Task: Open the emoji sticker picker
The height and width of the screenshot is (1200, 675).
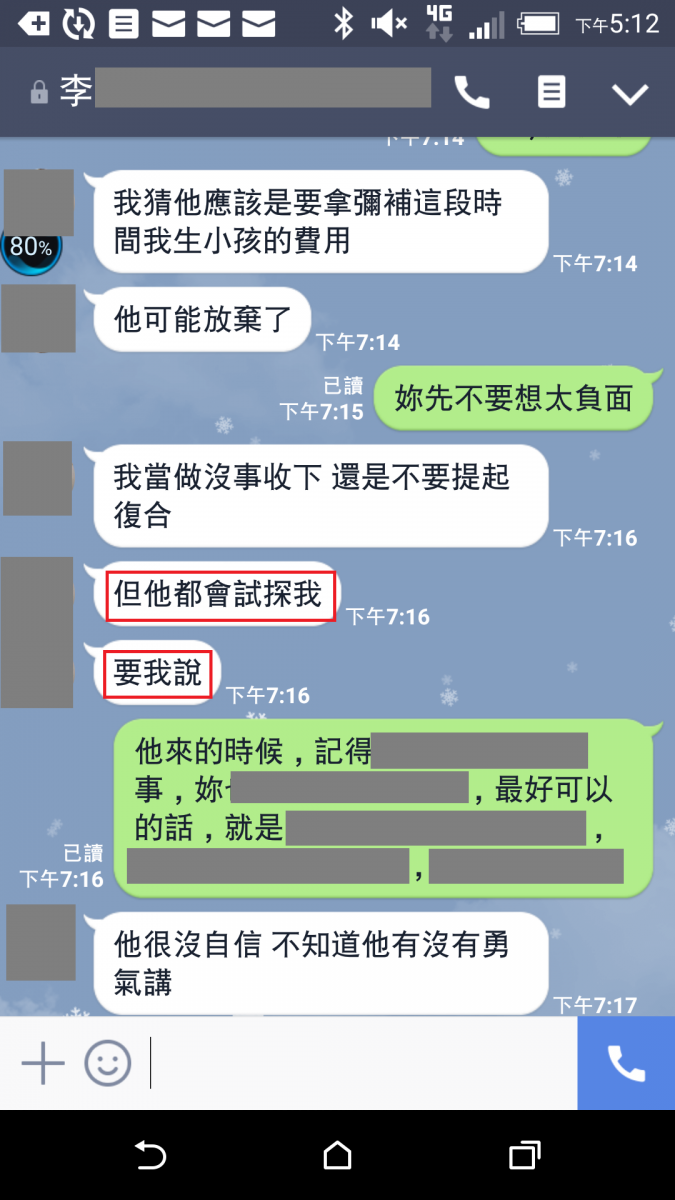Action: pyautogui.click(x=108, y=1062)
